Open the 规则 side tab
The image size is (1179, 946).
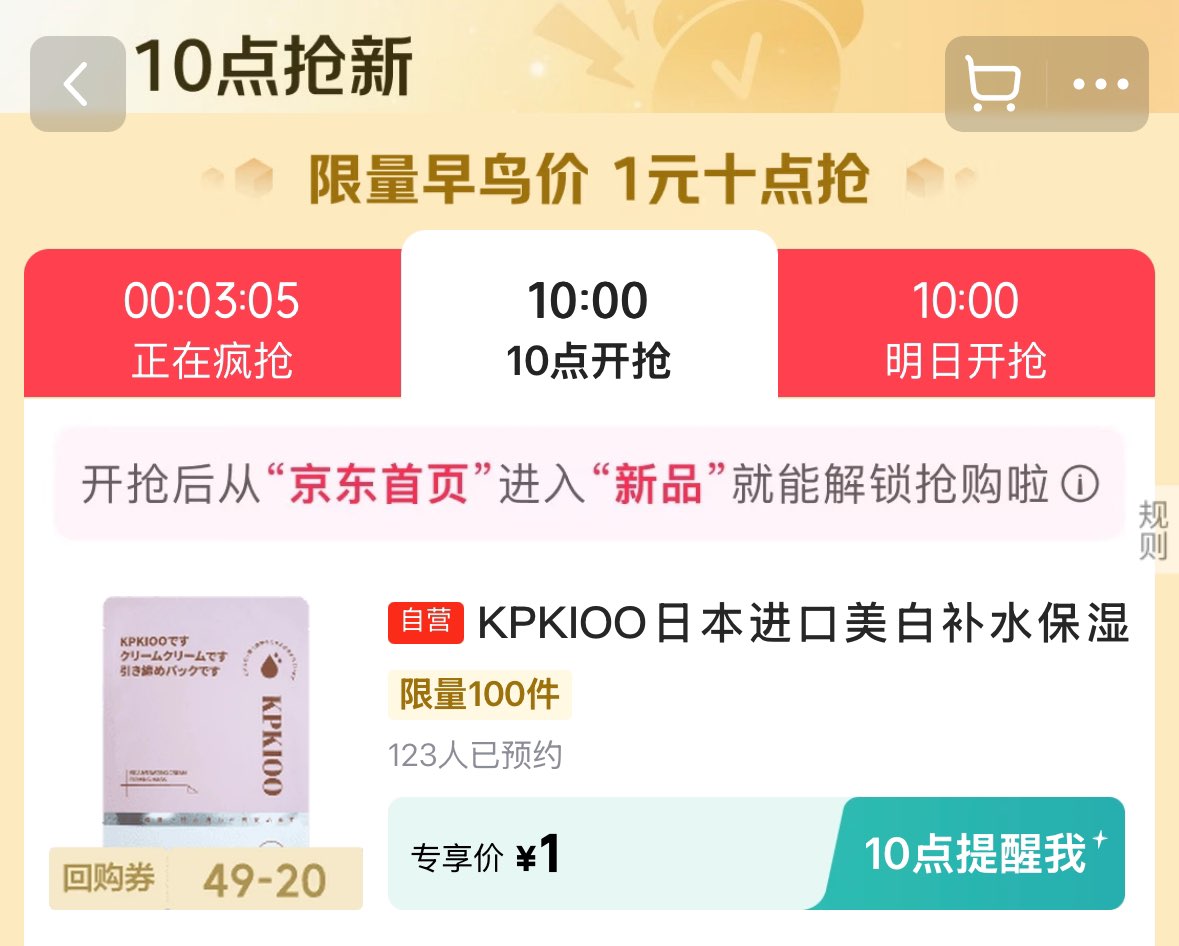pos(1153,530)
